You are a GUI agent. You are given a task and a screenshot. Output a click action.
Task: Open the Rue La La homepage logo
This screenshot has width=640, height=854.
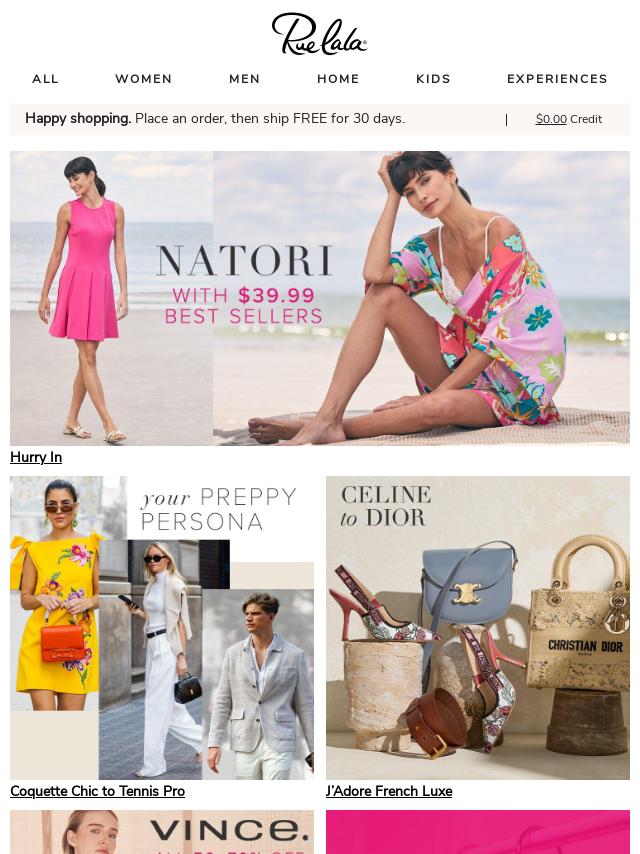pos(319,34)
